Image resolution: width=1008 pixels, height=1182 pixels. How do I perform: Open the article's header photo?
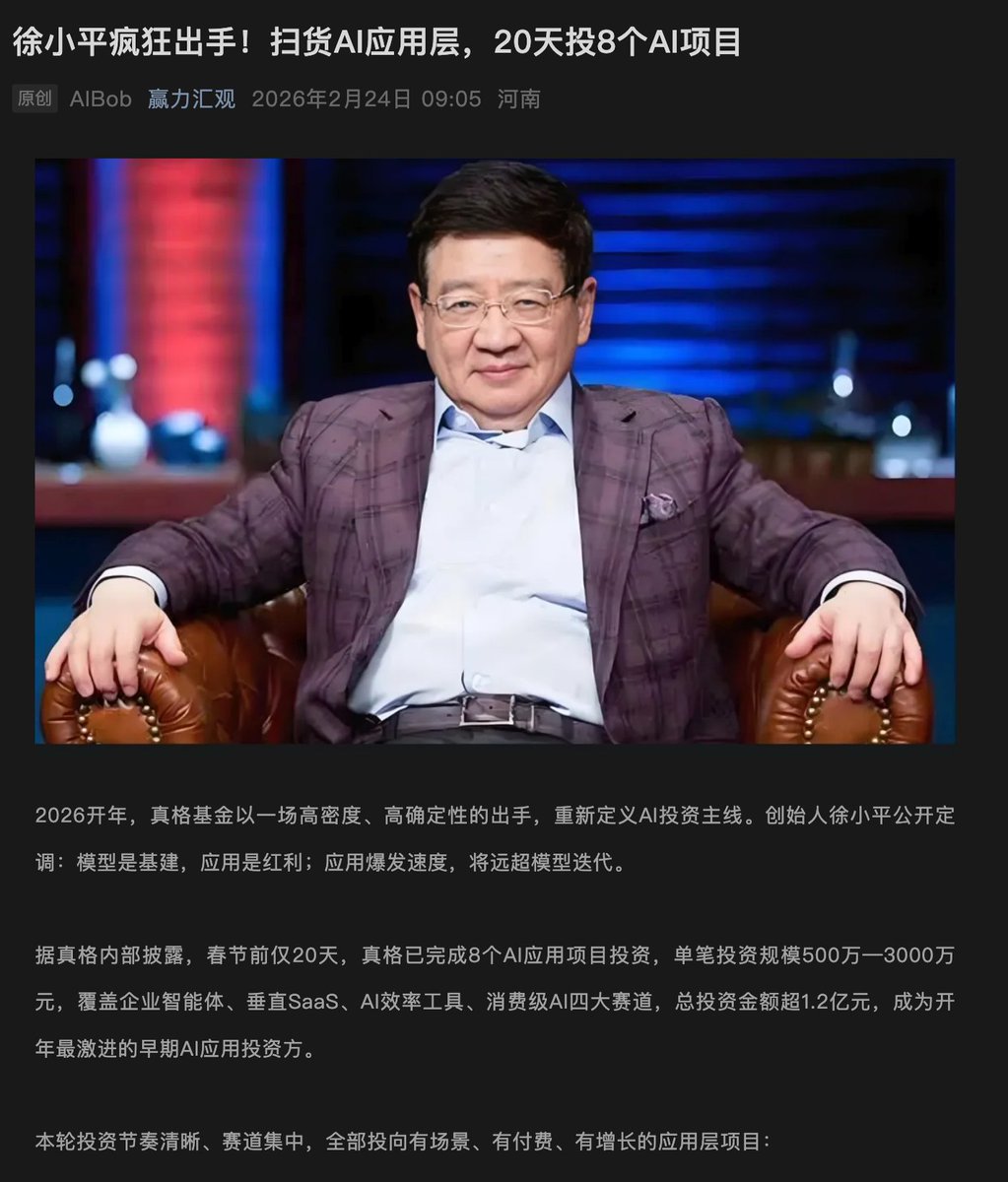click(495, 451)
